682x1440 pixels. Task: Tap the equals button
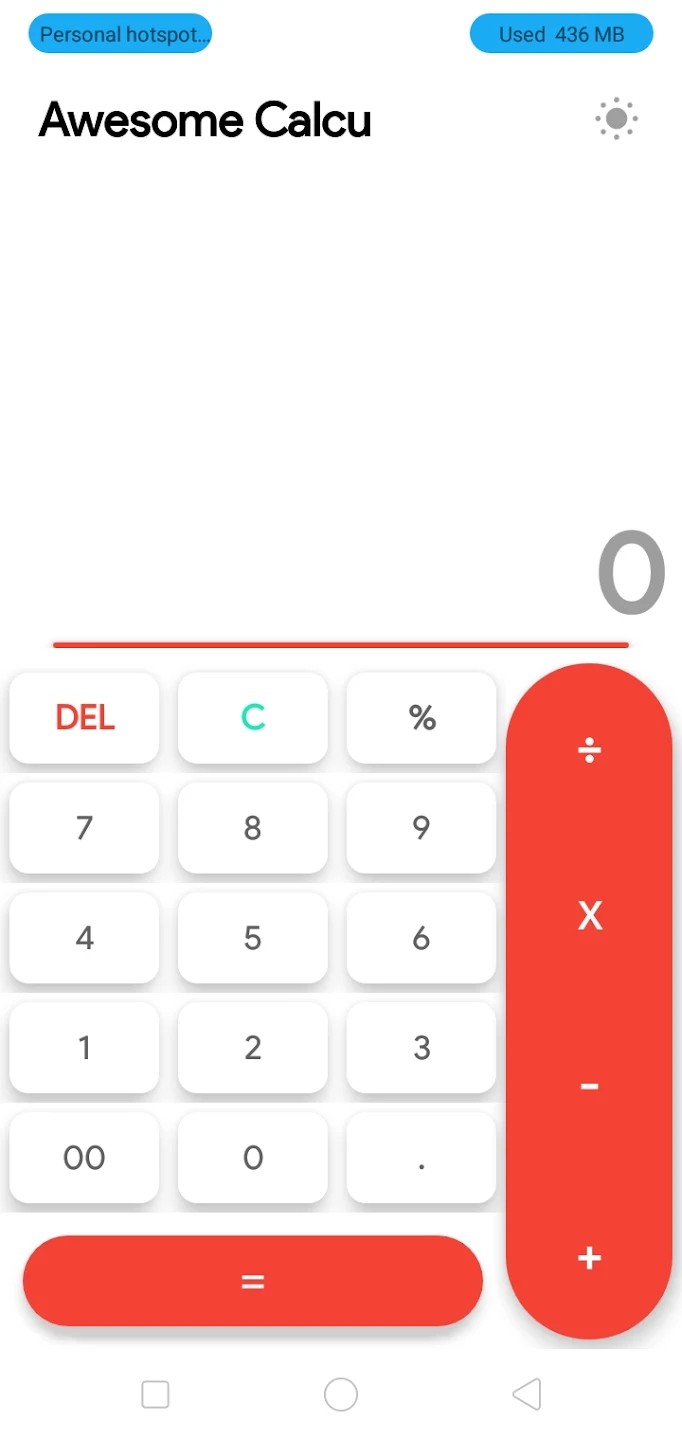click(x=253, y=1281)
